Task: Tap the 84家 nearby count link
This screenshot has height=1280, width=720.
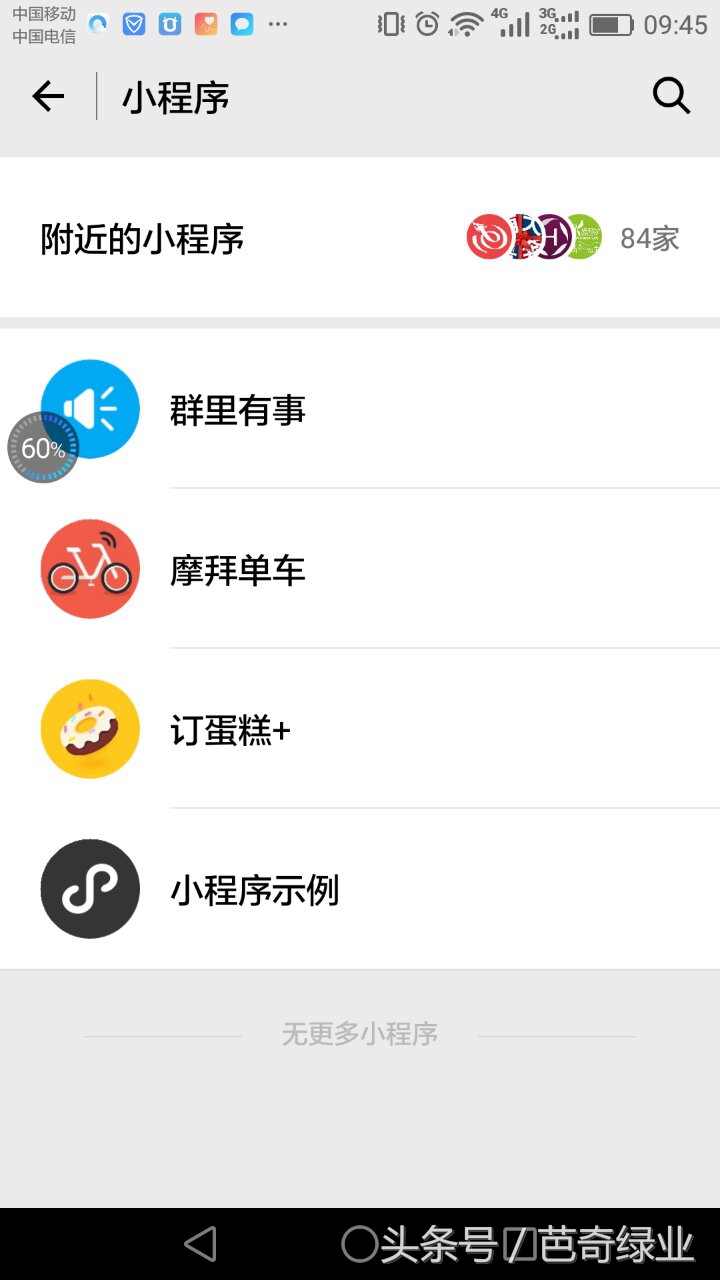Action: (x=649, y=236)
